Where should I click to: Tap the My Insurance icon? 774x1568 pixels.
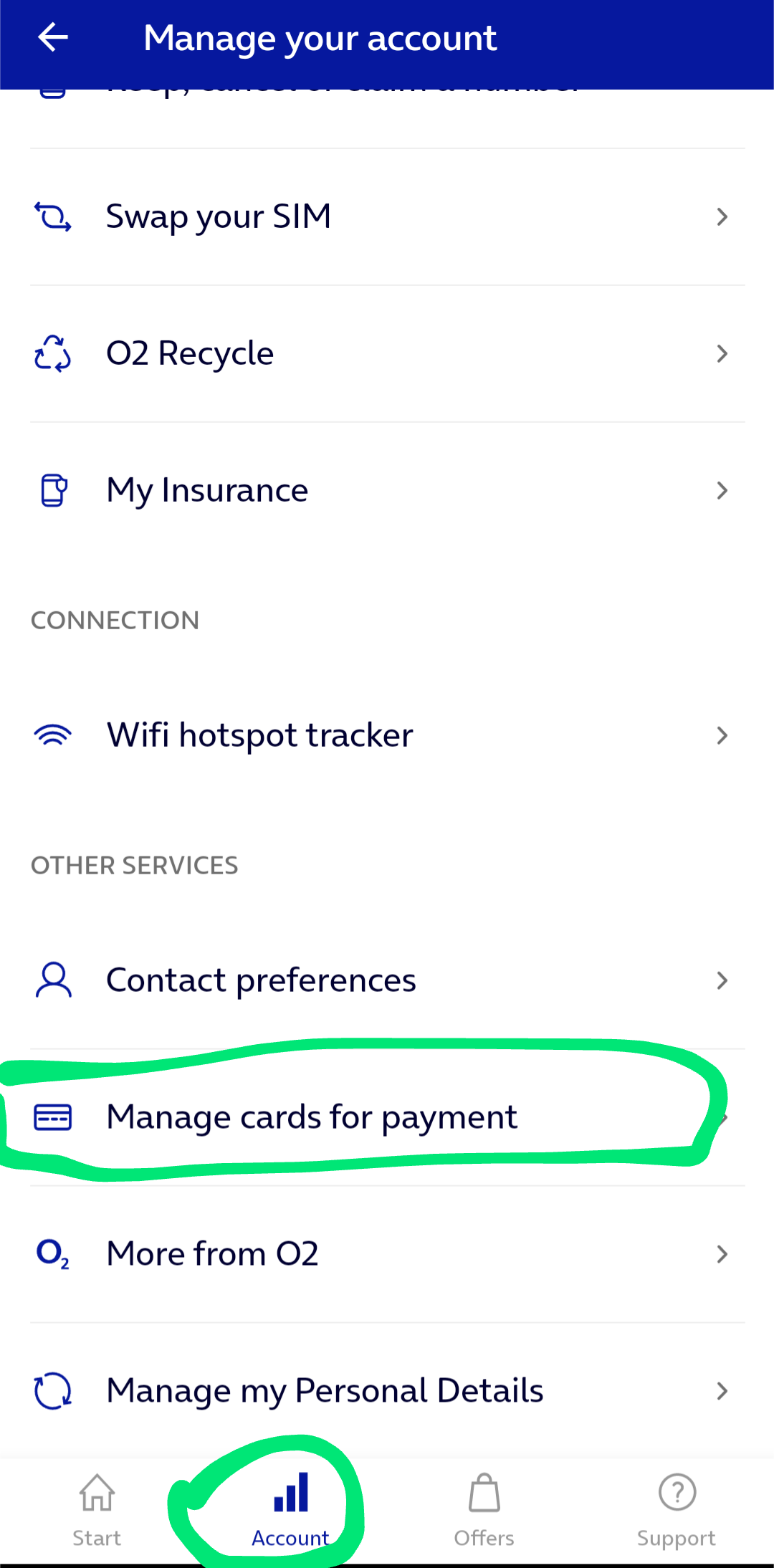pyautogui.click(x=52, y=489)
